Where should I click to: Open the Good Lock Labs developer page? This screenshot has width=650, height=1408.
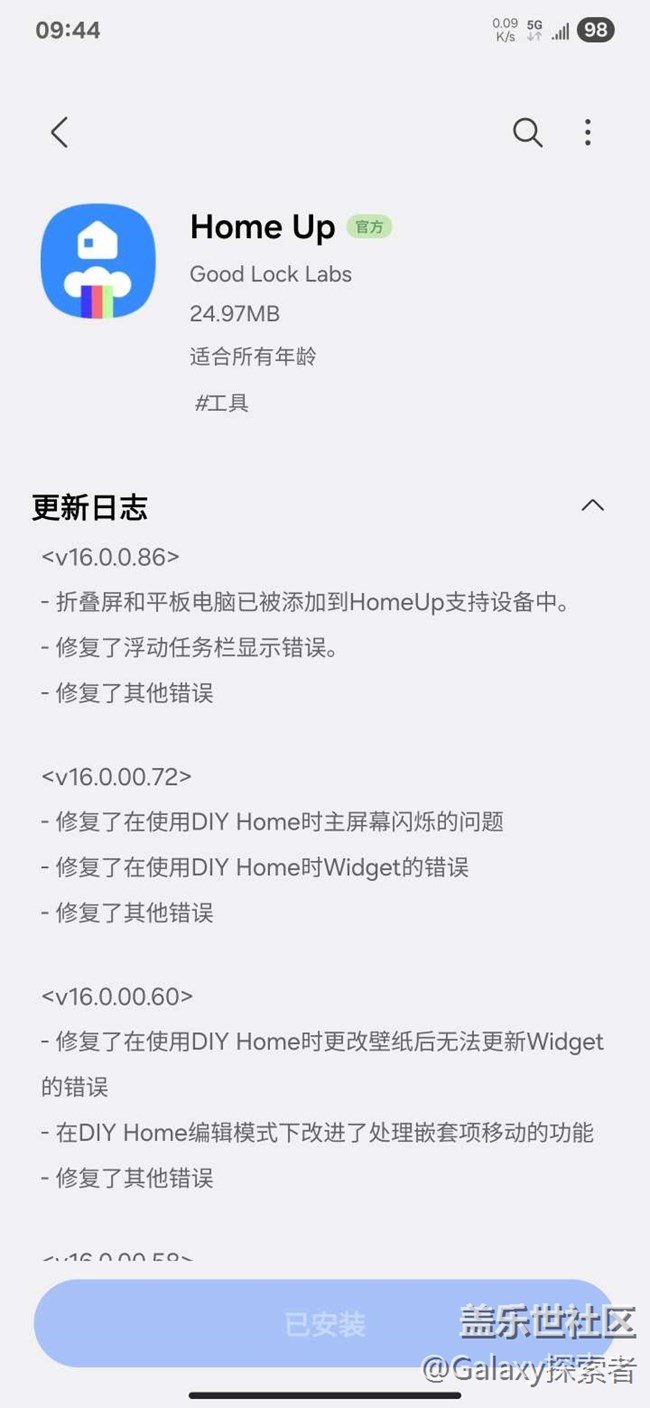pos(271,274)
